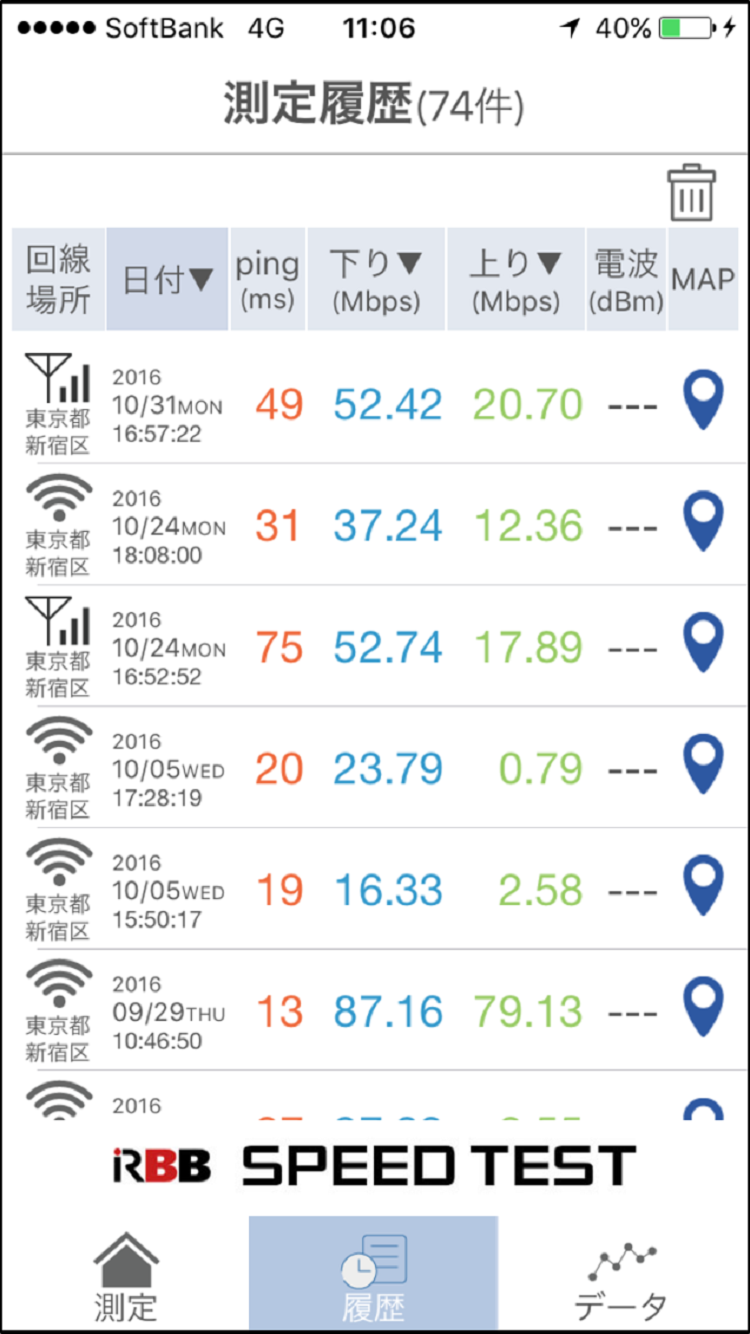Switch to the データ tab

[621, 1275]
